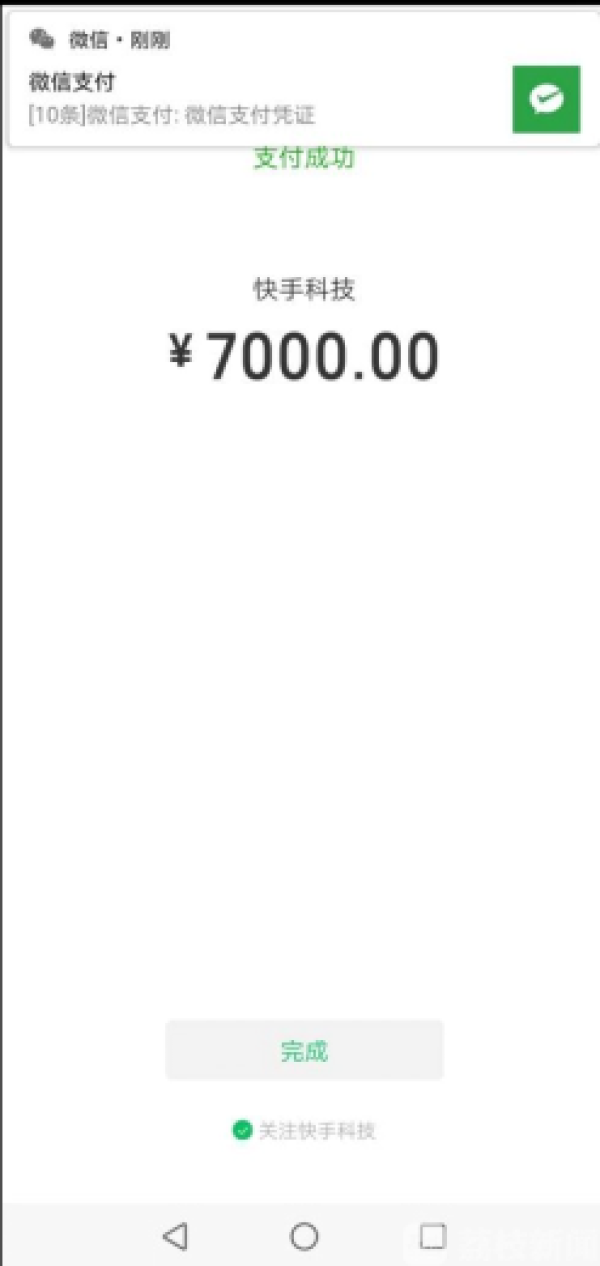Image resolution: width=600 pixels, height=1266 pixels.
Task: Open recent apps view
Action: click(x=432, y=1237)
